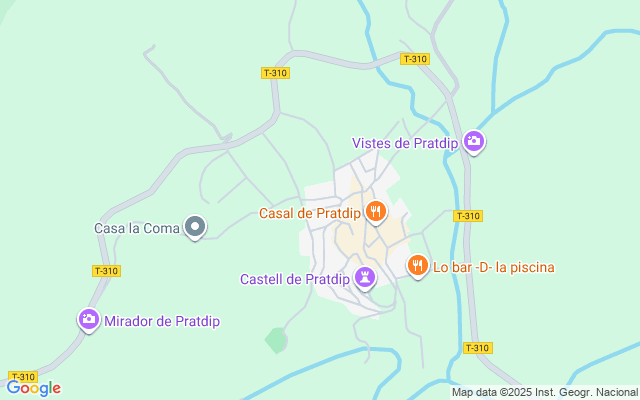
Task: Select the Castell de Pratdip castle marker
Action: click(366, 278)
